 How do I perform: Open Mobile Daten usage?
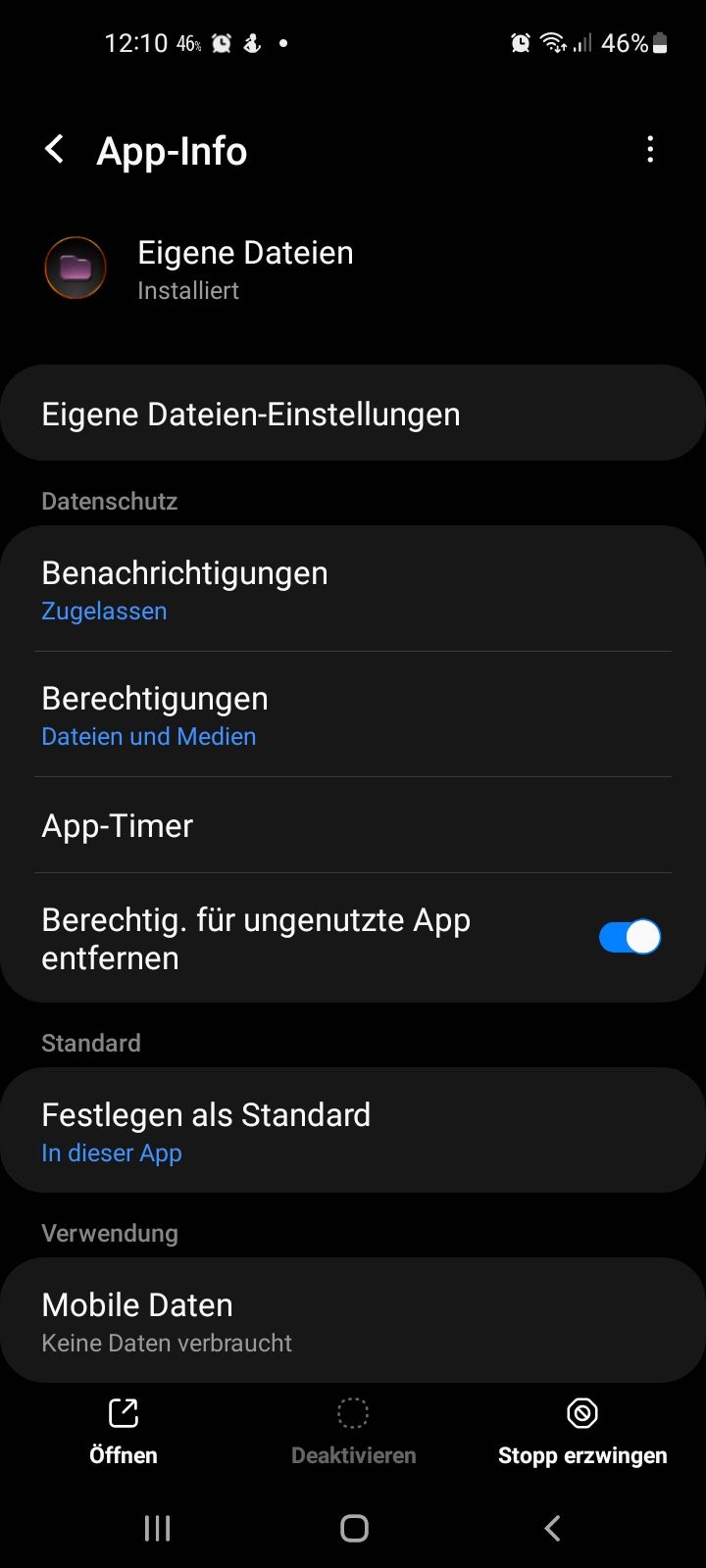click(353, 1321)
